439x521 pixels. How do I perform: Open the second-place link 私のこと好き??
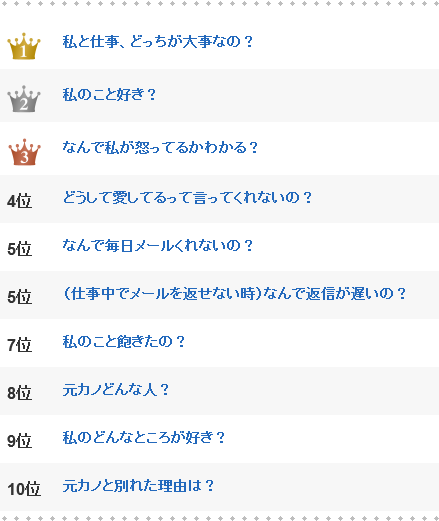[x=109, y=95]
